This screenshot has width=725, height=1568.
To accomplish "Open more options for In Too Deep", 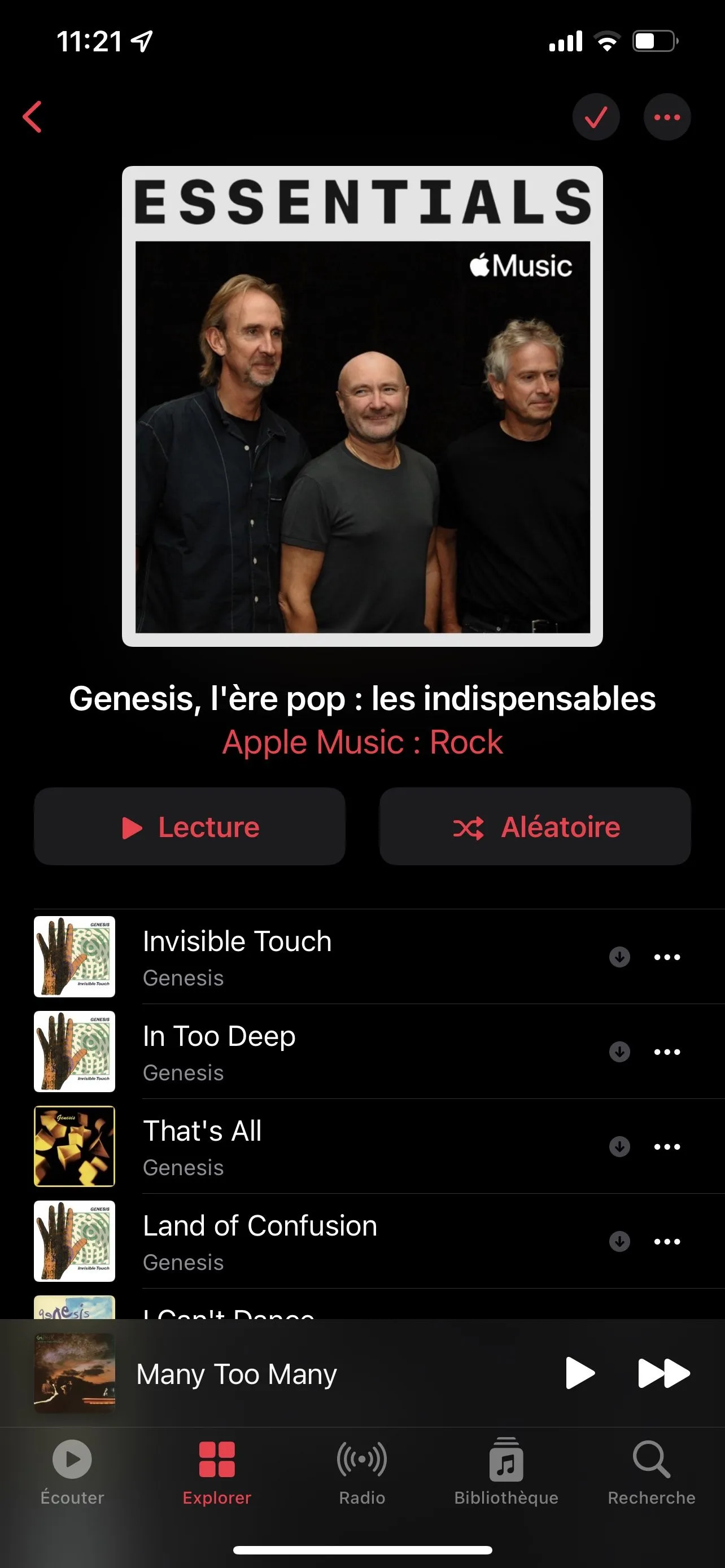I will click(x=667, y=1052).
